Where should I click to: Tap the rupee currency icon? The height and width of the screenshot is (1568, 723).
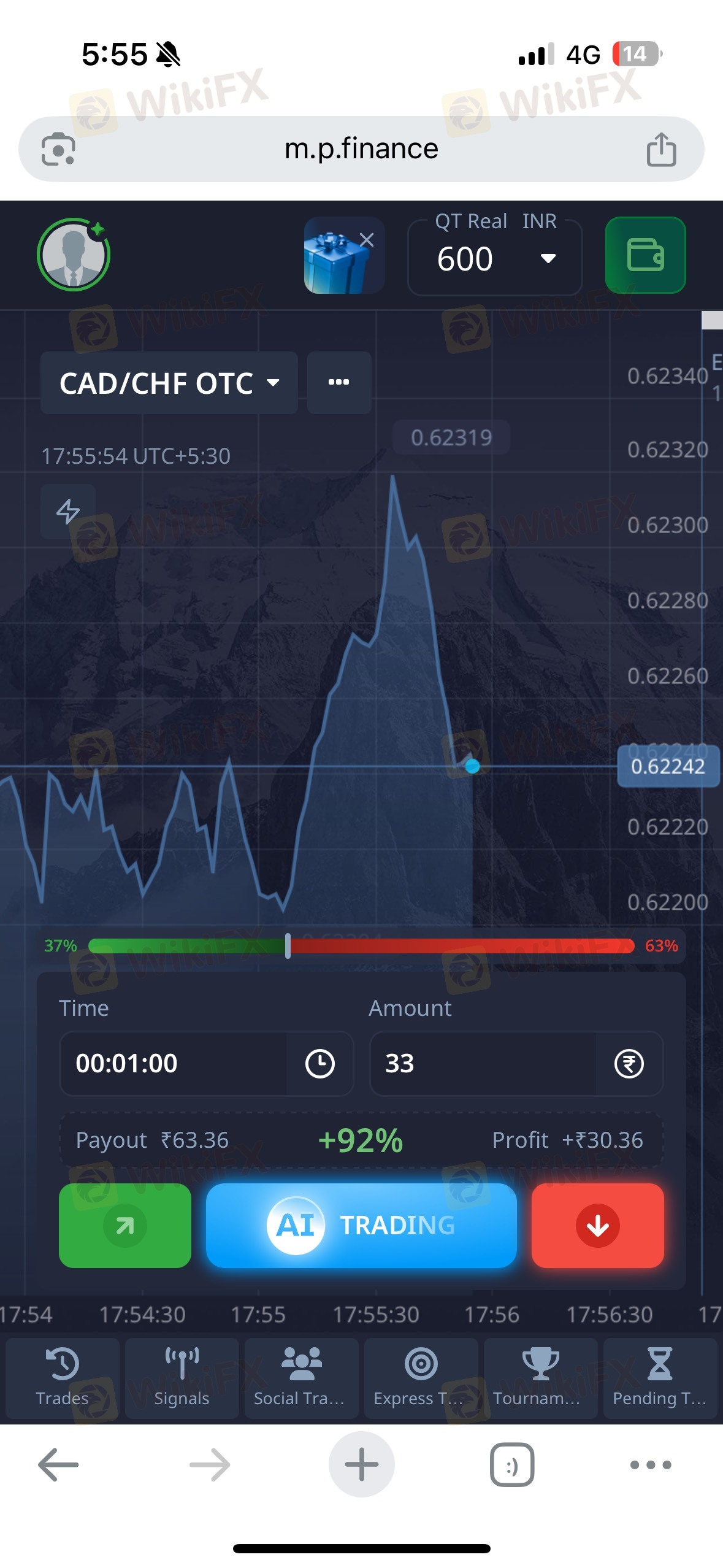pyautogui.click(x=629, y=1063)
